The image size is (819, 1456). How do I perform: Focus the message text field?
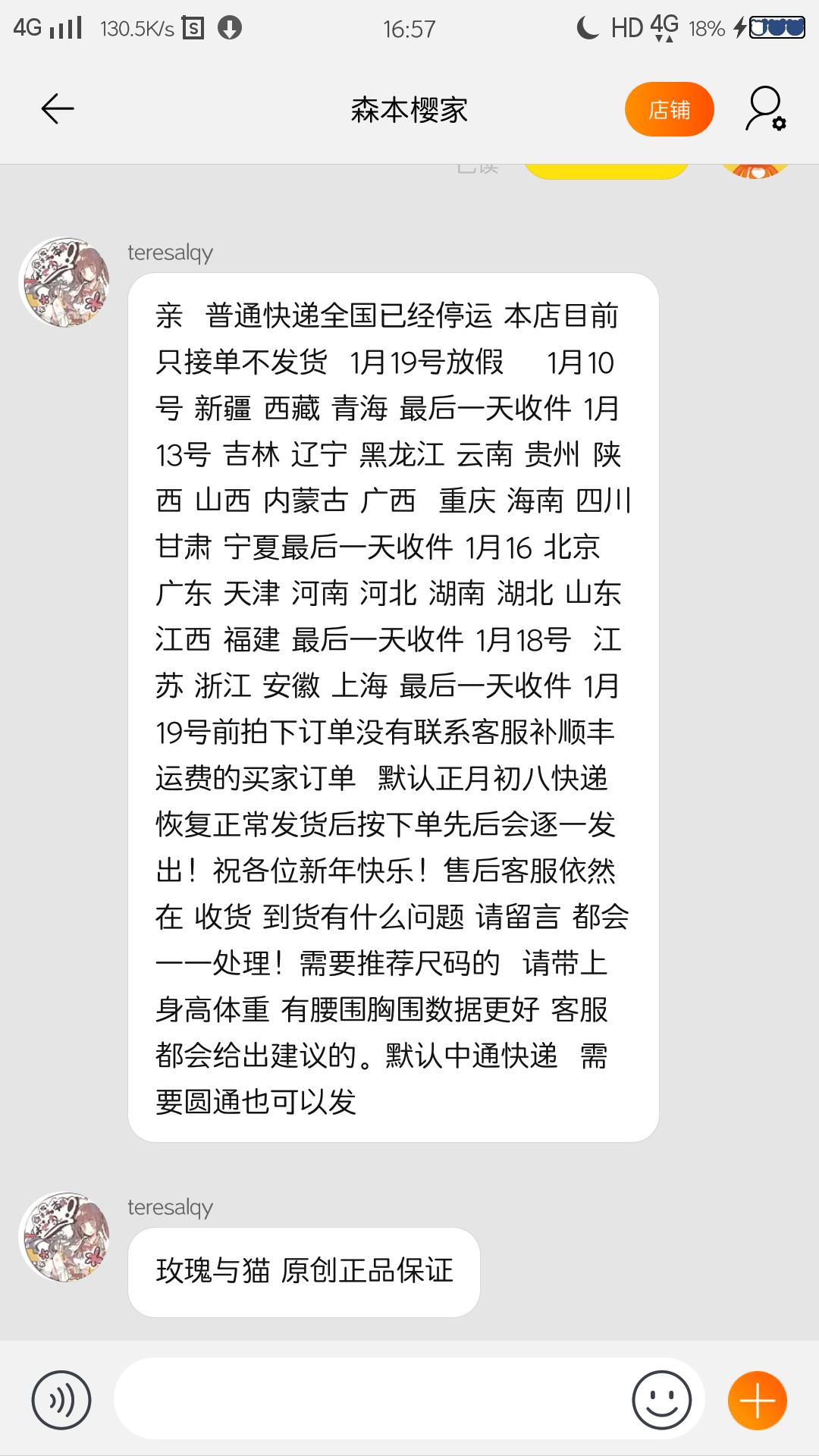pyautogui.click(x=372, y=1400)
